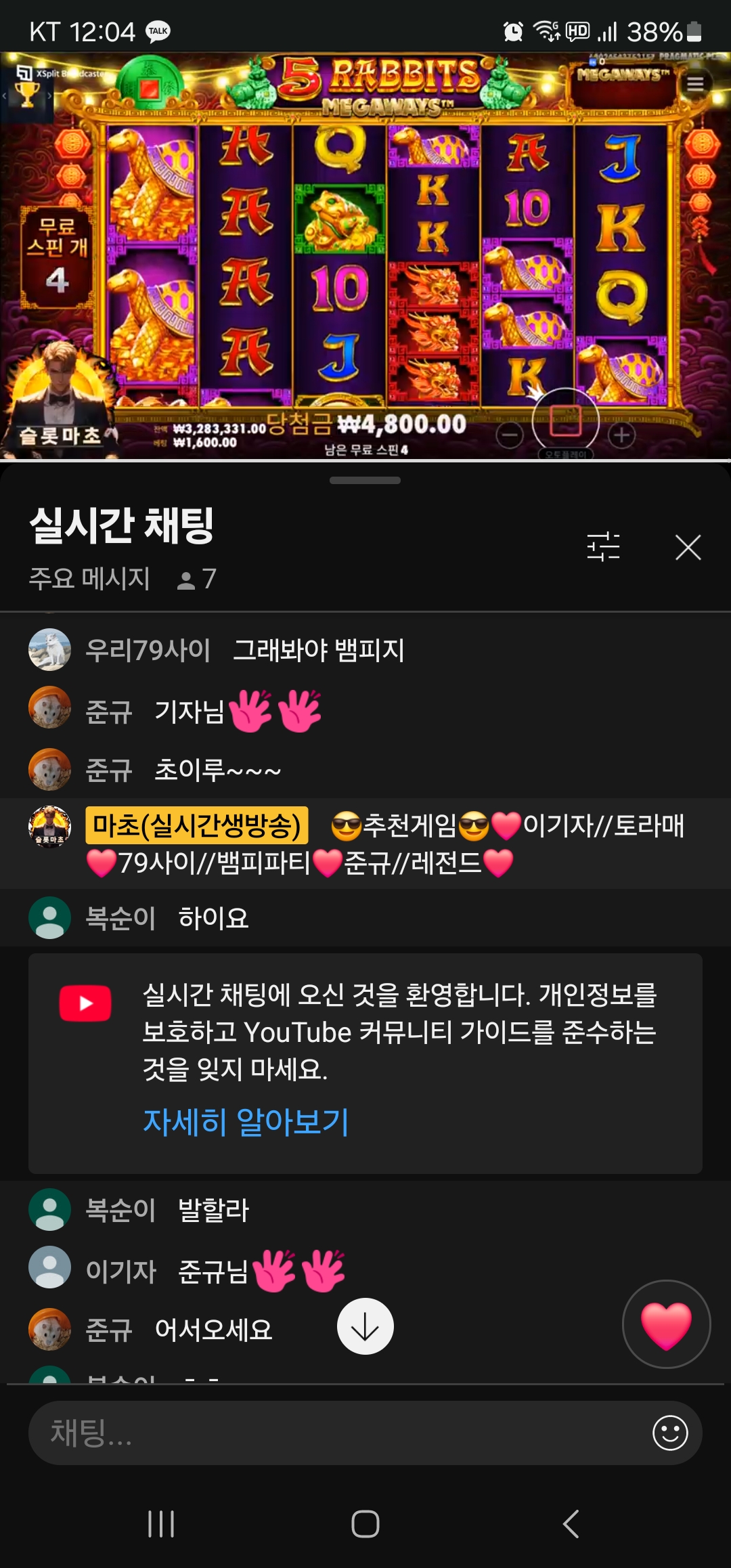Tap the 자세히 알아보기 link
This screenshot has height=1568, width=731.
(x=246, y=1122)
